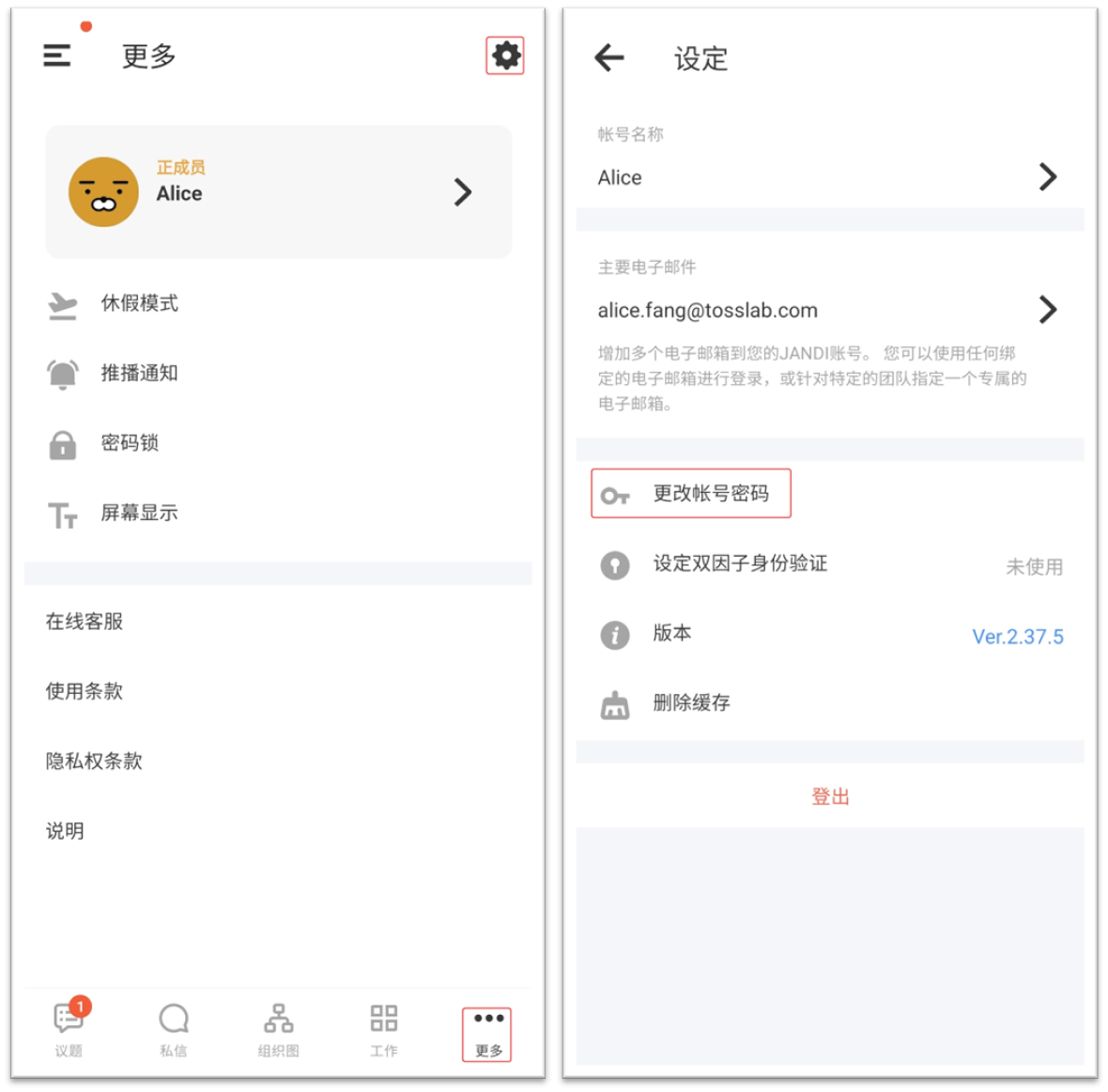
Task: View 隐私权条款 privacy policy
Action: [x=94, y=761]
